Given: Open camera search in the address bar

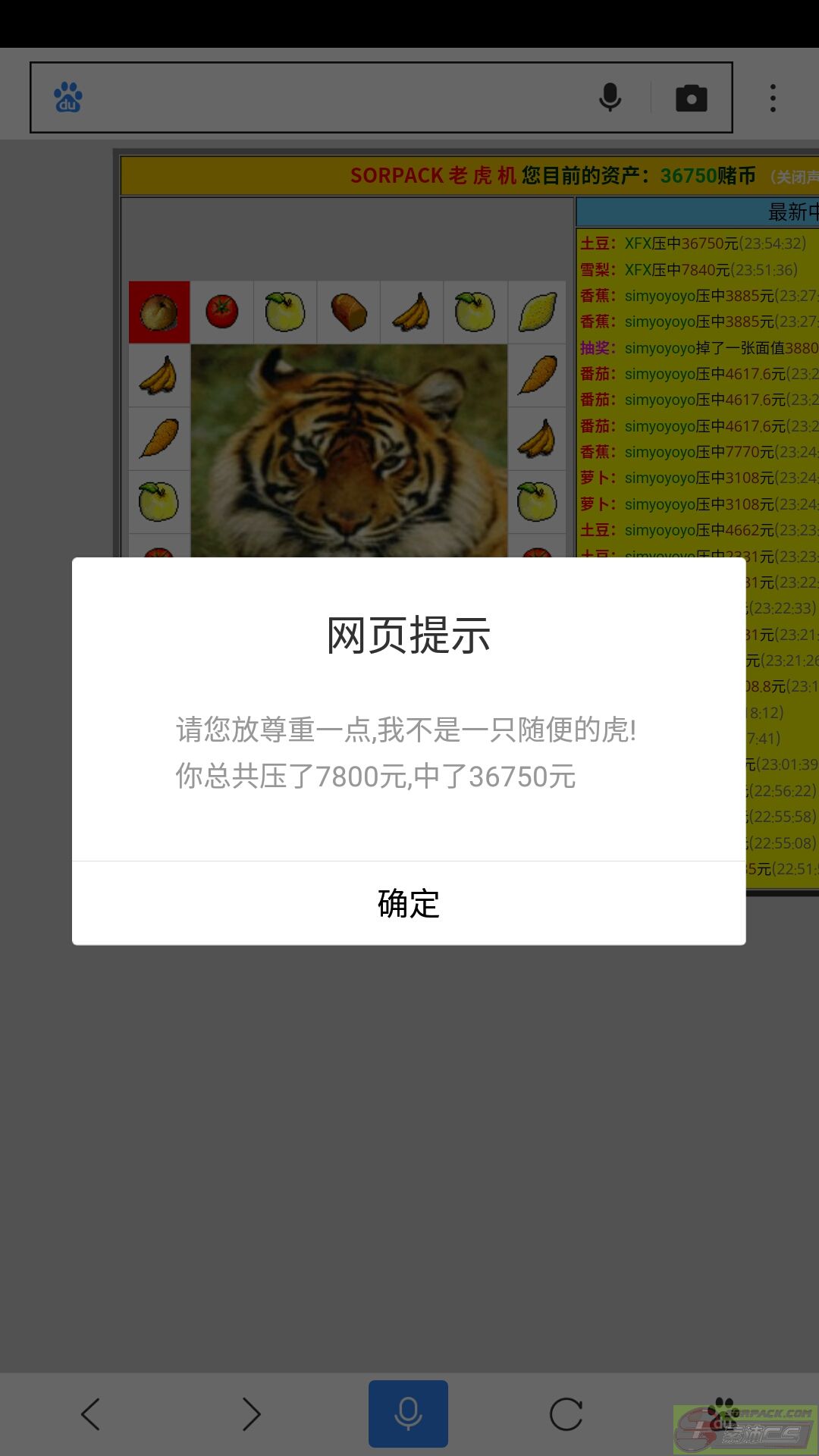Looking at the screenshot, I should [x=691, y=98].
